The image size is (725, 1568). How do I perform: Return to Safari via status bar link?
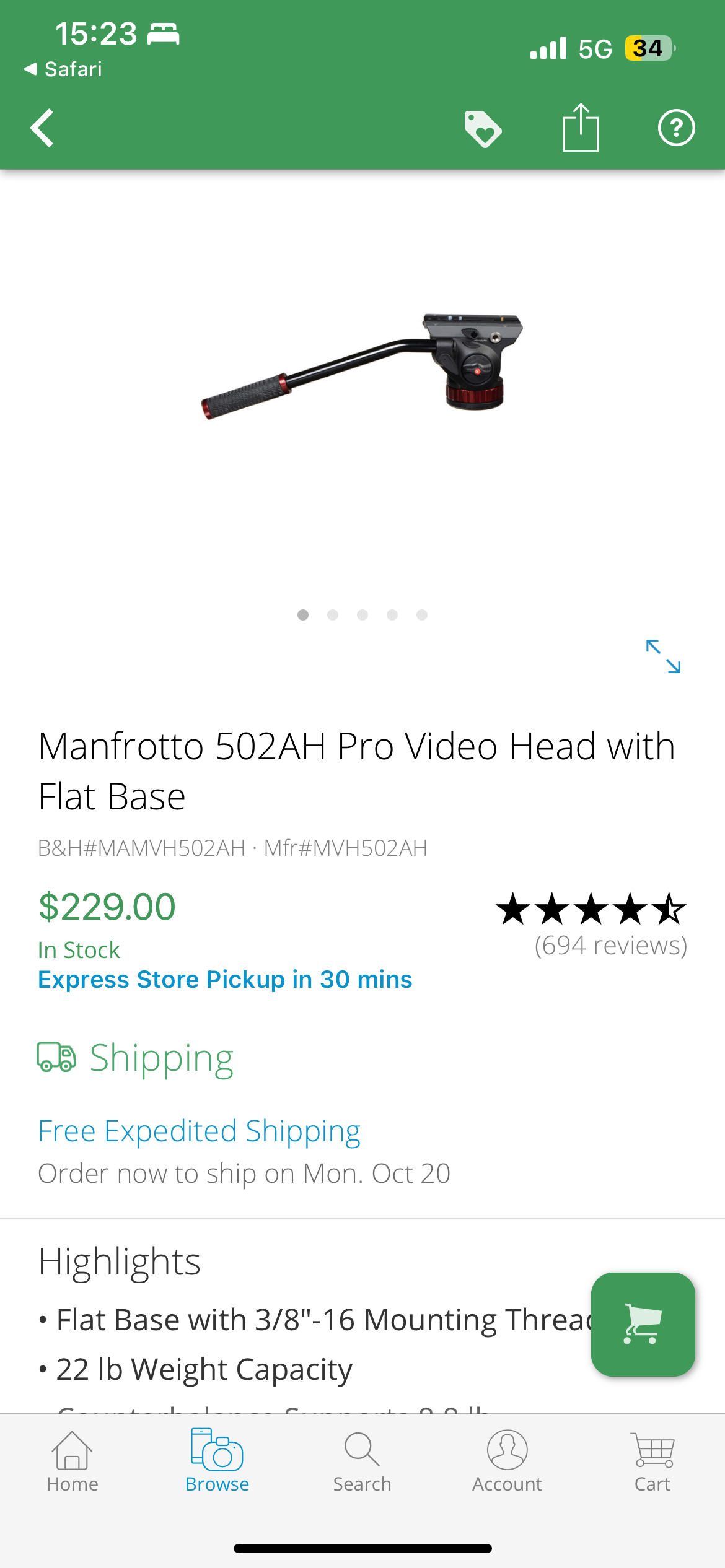pos(63,69)
